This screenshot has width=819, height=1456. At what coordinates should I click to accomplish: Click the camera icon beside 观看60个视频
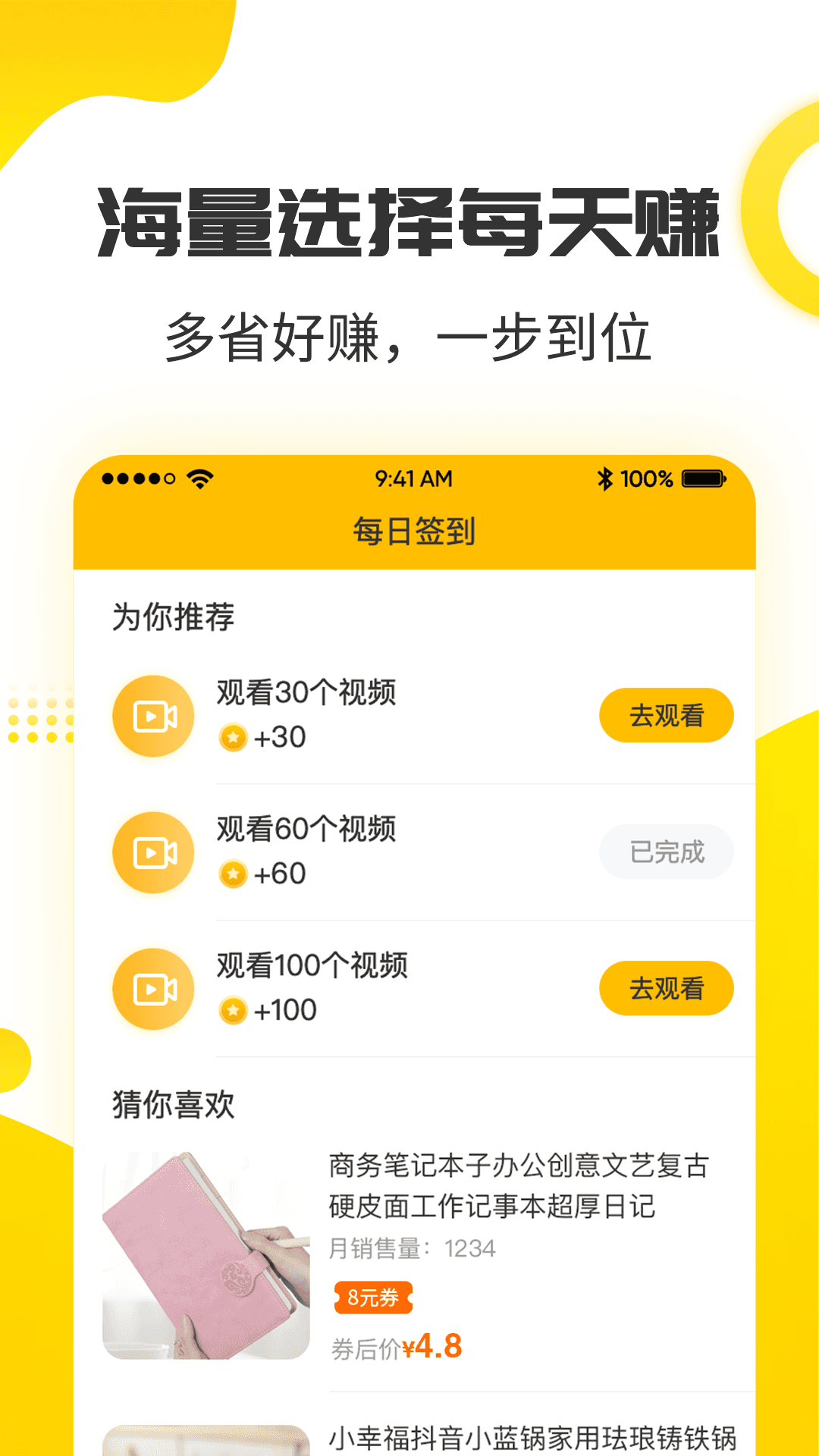(x=152, y=852)
